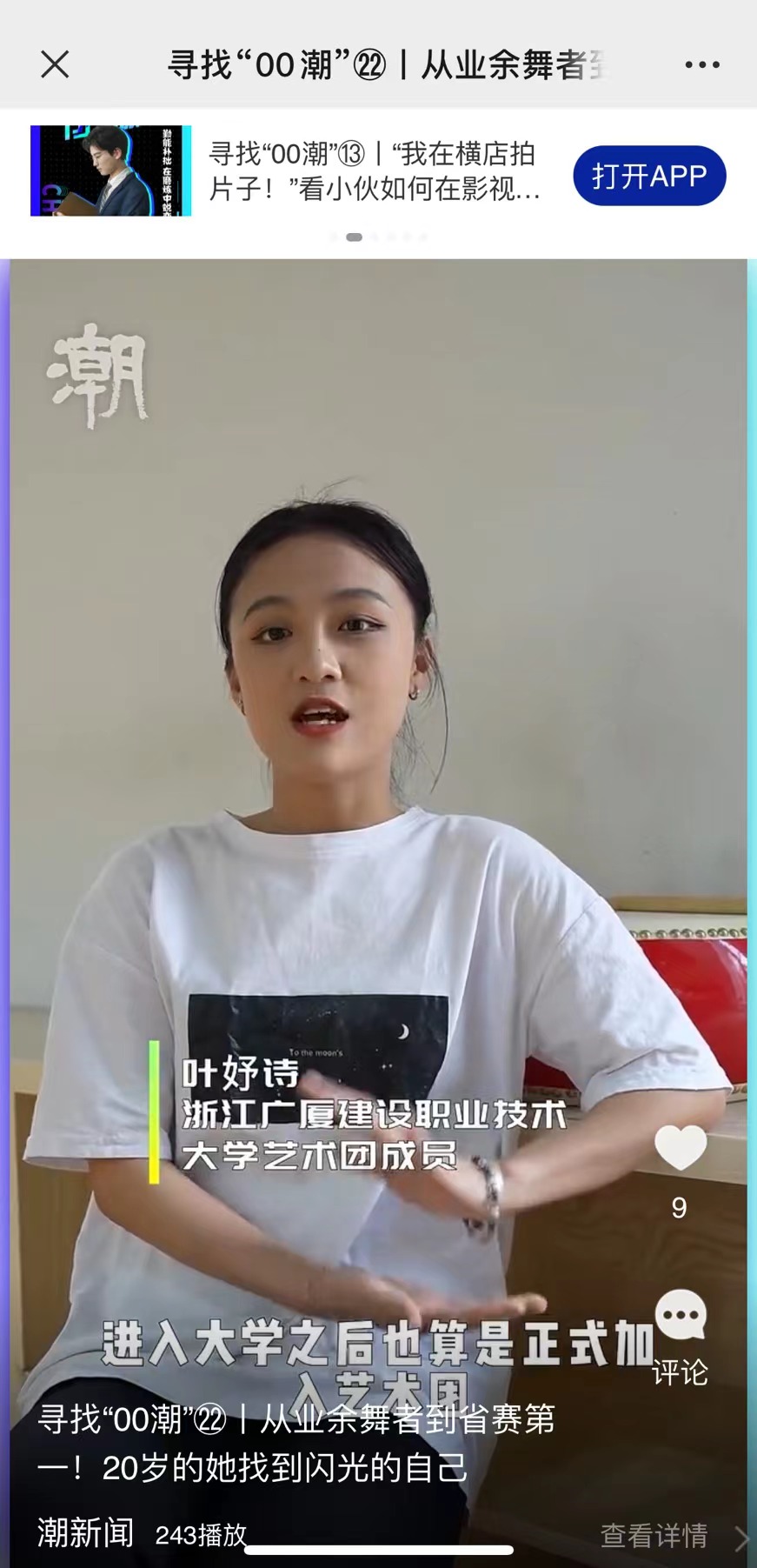Screen dimensions: 757x1568
Task: Tap the 打开APP button
Action: [649, 176]
